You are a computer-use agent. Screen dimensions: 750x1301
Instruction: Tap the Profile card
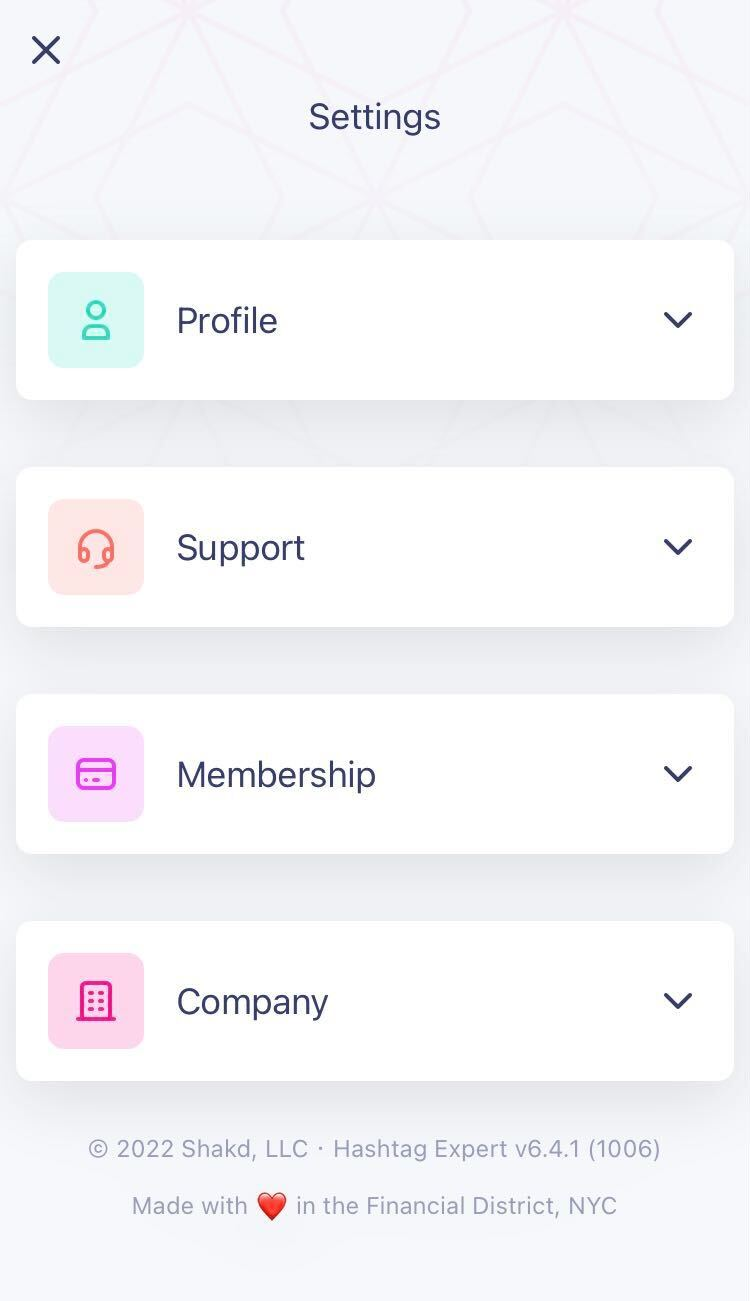[x=375, y=320]
